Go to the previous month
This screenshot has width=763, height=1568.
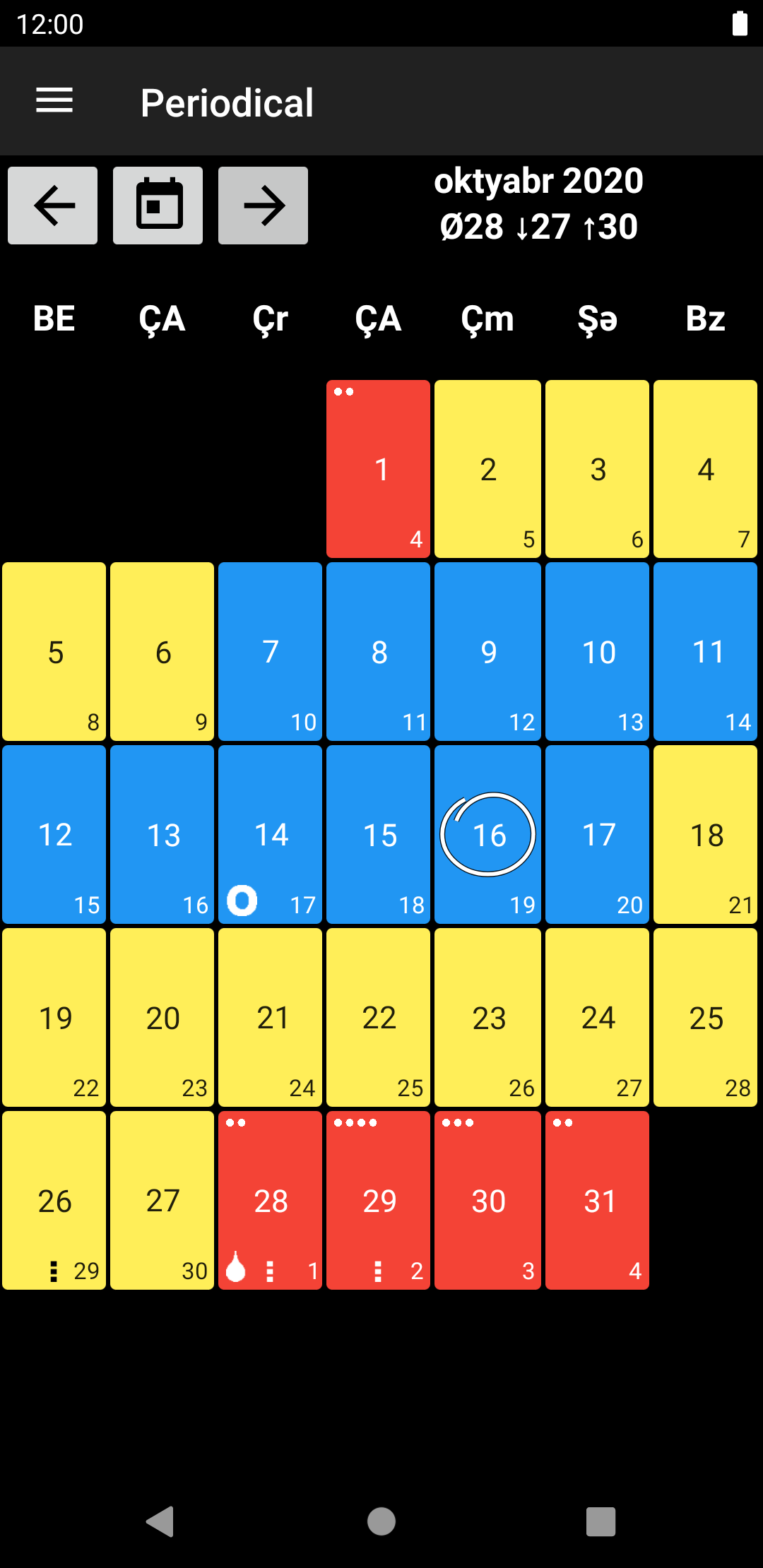(53, 206)
